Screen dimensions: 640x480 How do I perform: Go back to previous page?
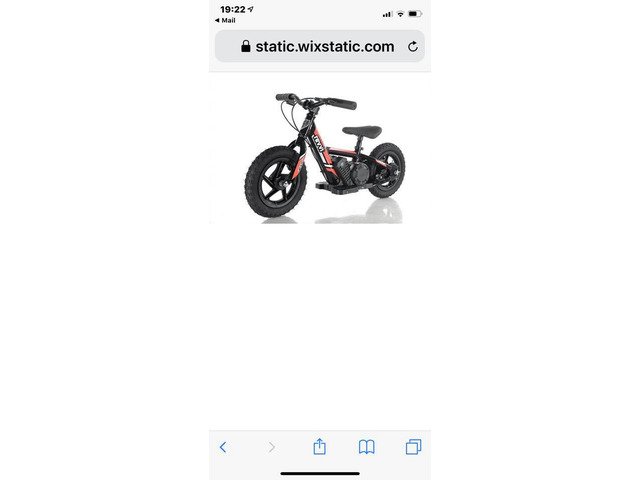click(223, 447)
